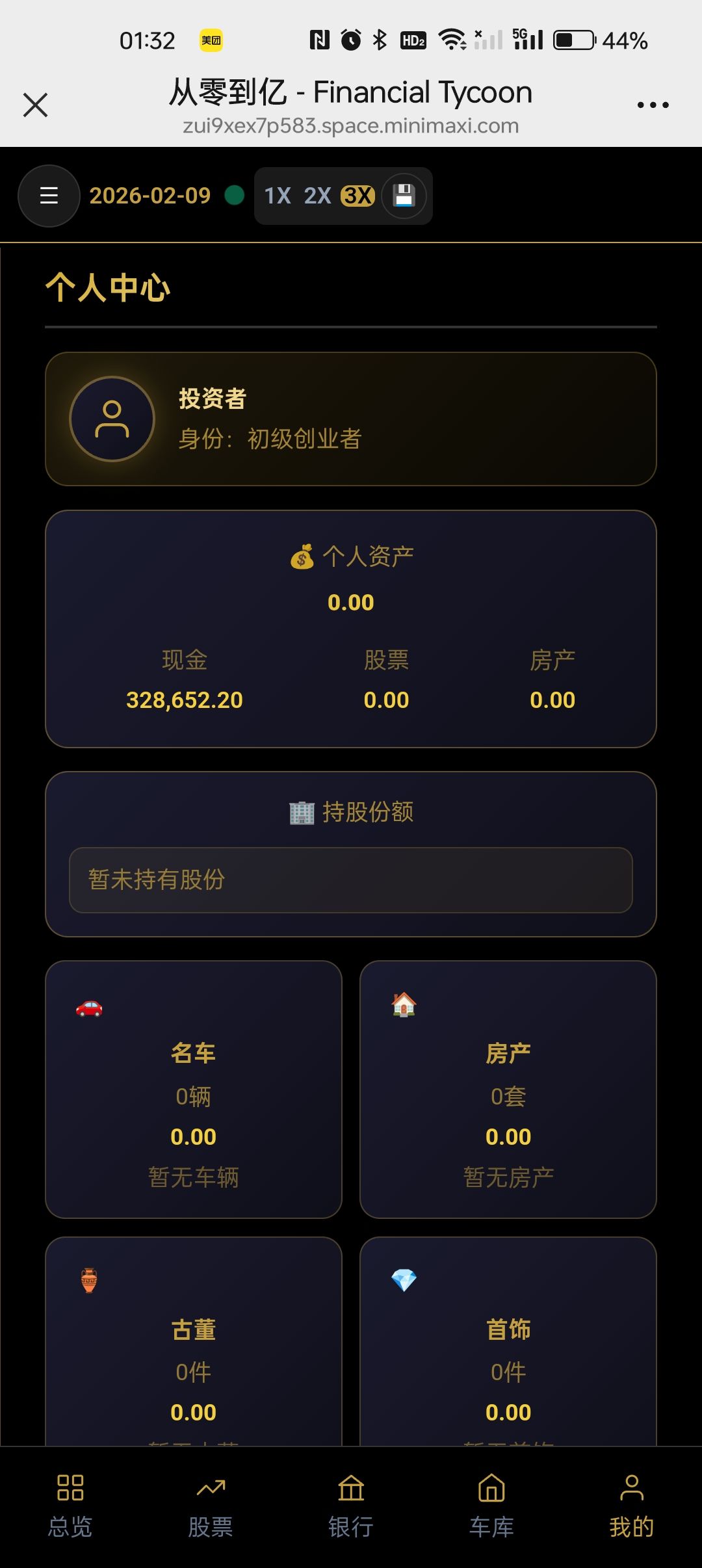
Task: Enable 3X game speed
Action: [x=357, y=196]
